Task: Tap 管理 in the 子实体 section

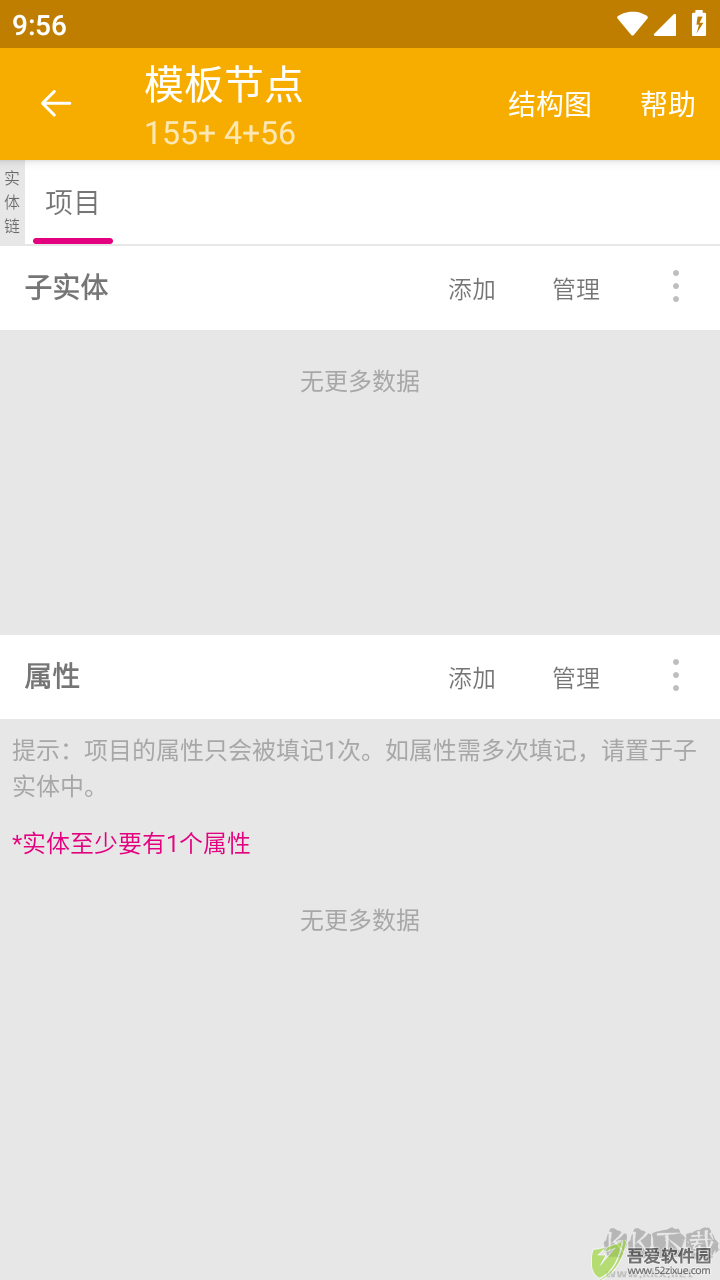Action: 576,289
